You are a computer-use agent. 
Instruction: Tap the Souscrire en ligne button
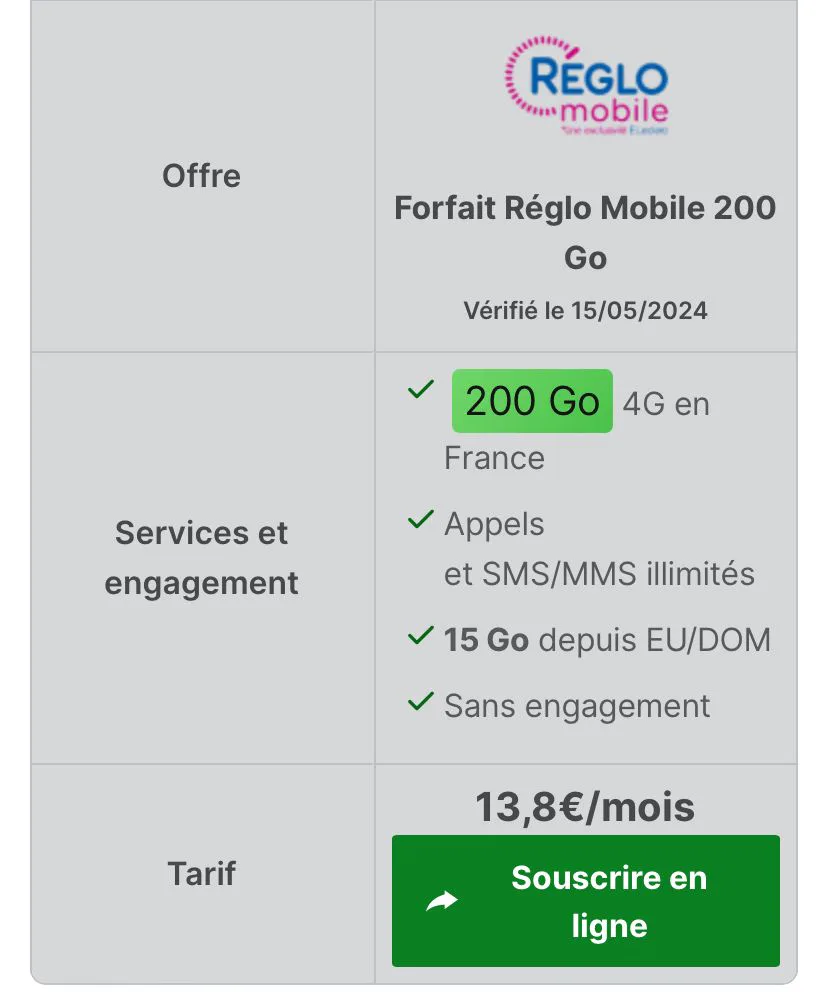[x=585, y=900]
